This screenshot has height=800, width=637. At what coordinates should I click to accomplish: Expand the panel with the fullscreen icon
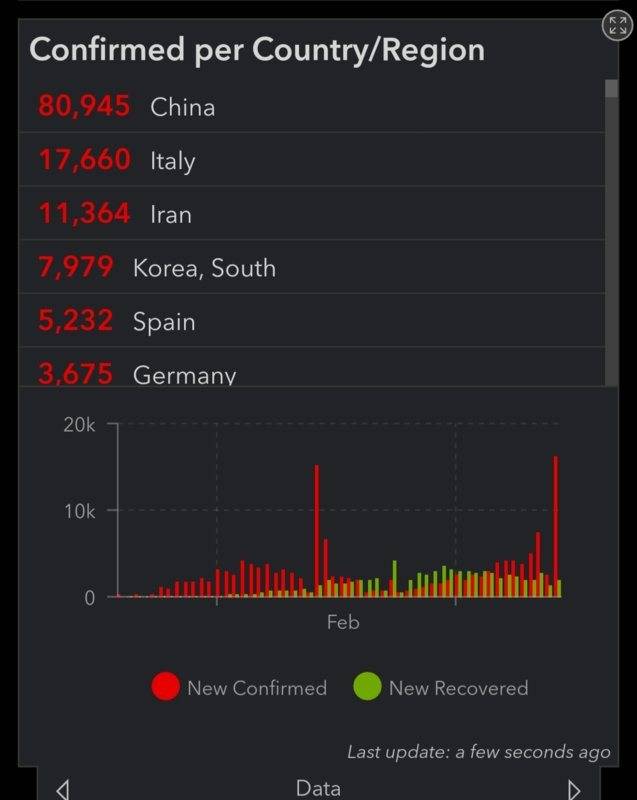[x=618, y=26]
